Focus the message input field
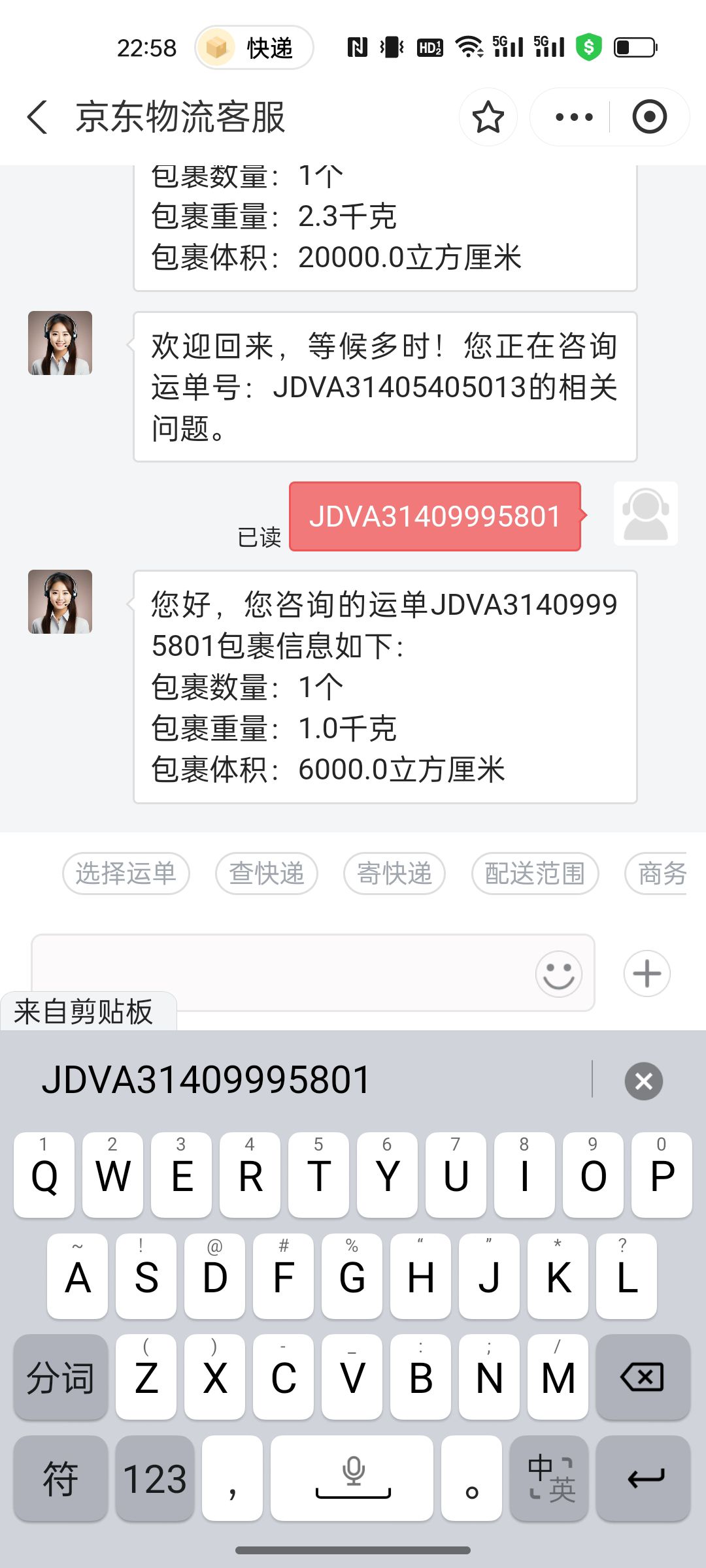 click(281, 972)
